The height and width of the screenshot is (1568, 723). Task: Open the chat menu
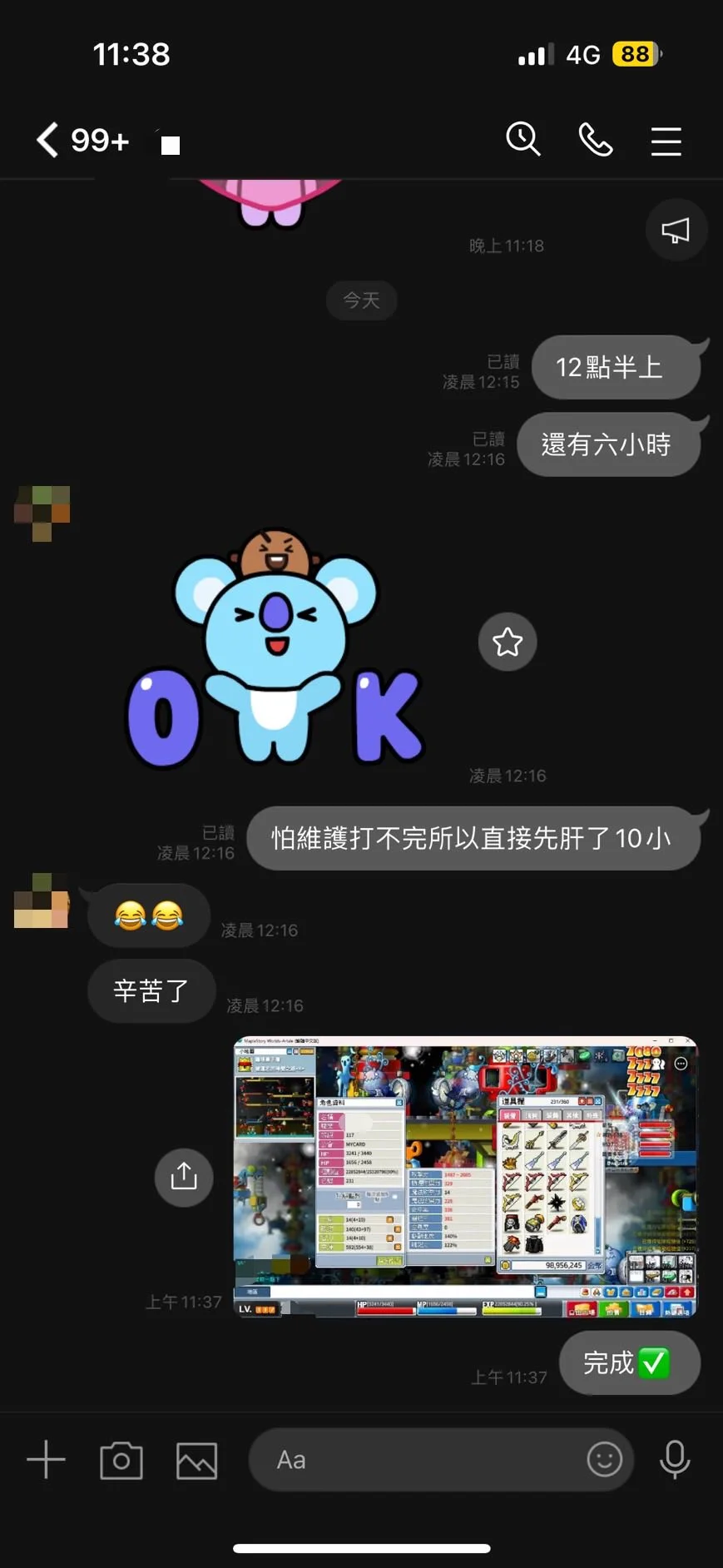tap(666, 141)
